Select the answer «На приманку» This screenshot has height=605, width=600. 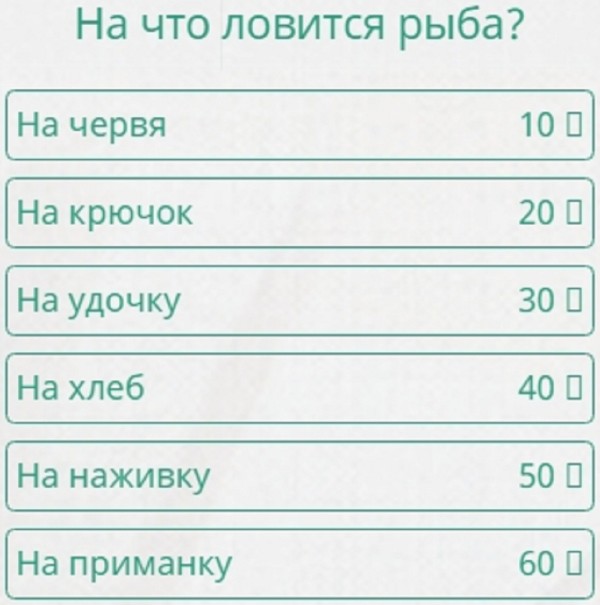300,564
